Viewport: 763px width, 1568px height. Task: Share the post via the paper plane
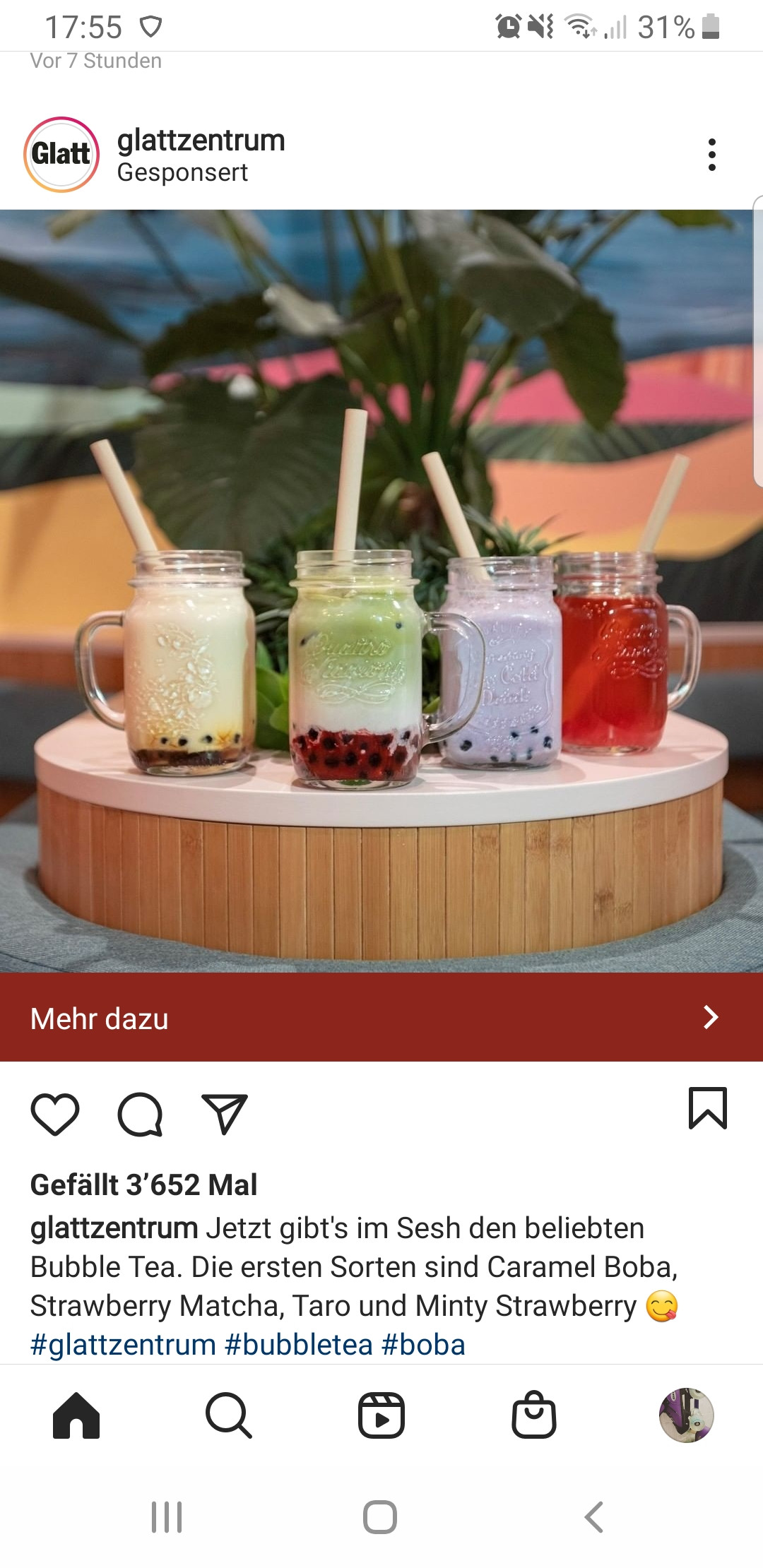[x=225, y=1114]
